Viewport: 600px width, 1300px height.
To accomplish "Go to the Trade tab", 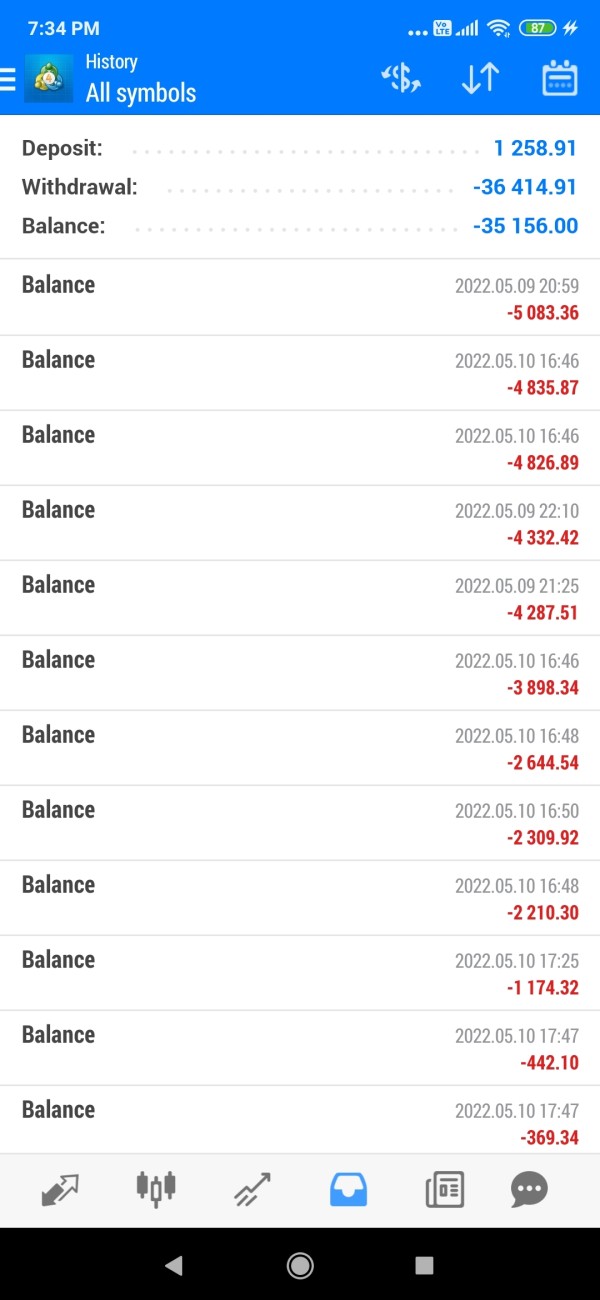I will 252,1189.
